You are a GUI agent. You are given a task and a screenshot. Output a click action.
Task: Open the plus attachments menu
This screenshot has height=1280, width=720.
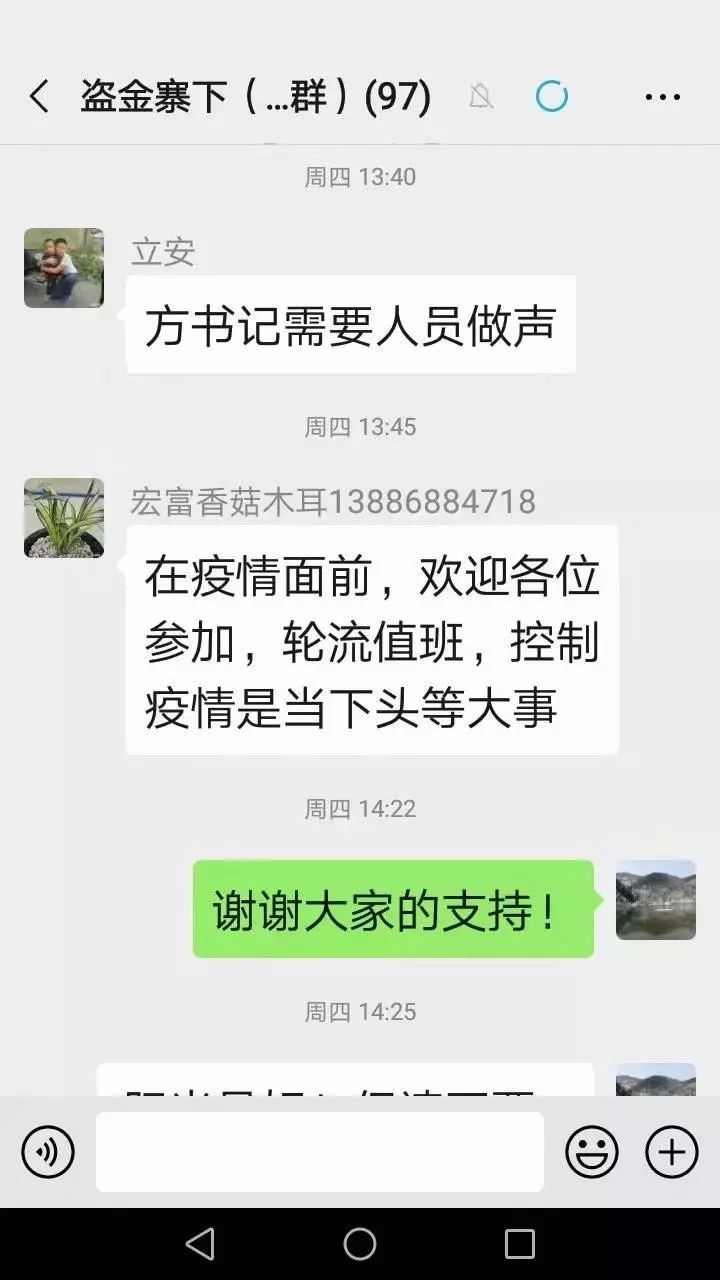(x=672, y=1152)
